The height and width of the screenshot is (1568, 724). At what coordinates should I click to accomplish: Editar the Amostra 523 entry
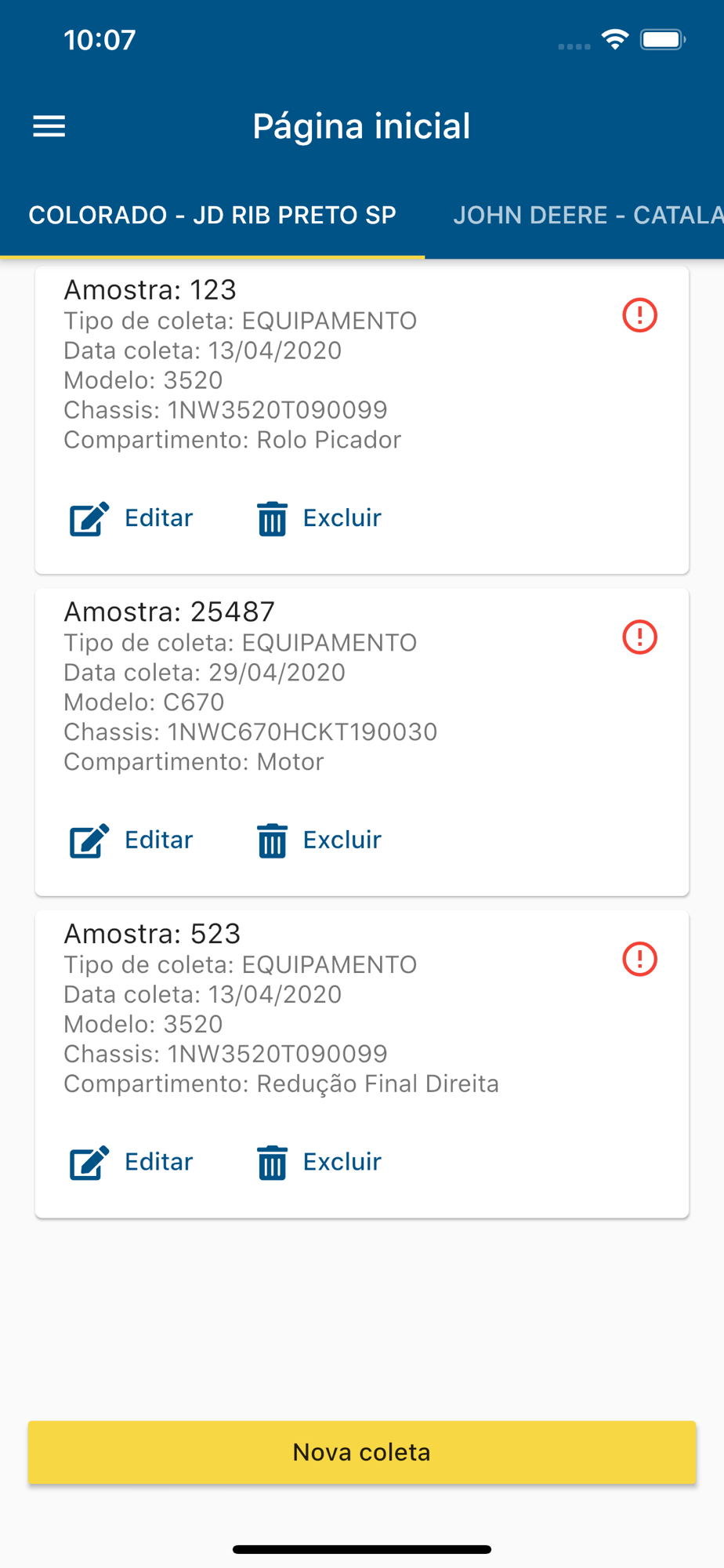click(x=132, y=1162)
